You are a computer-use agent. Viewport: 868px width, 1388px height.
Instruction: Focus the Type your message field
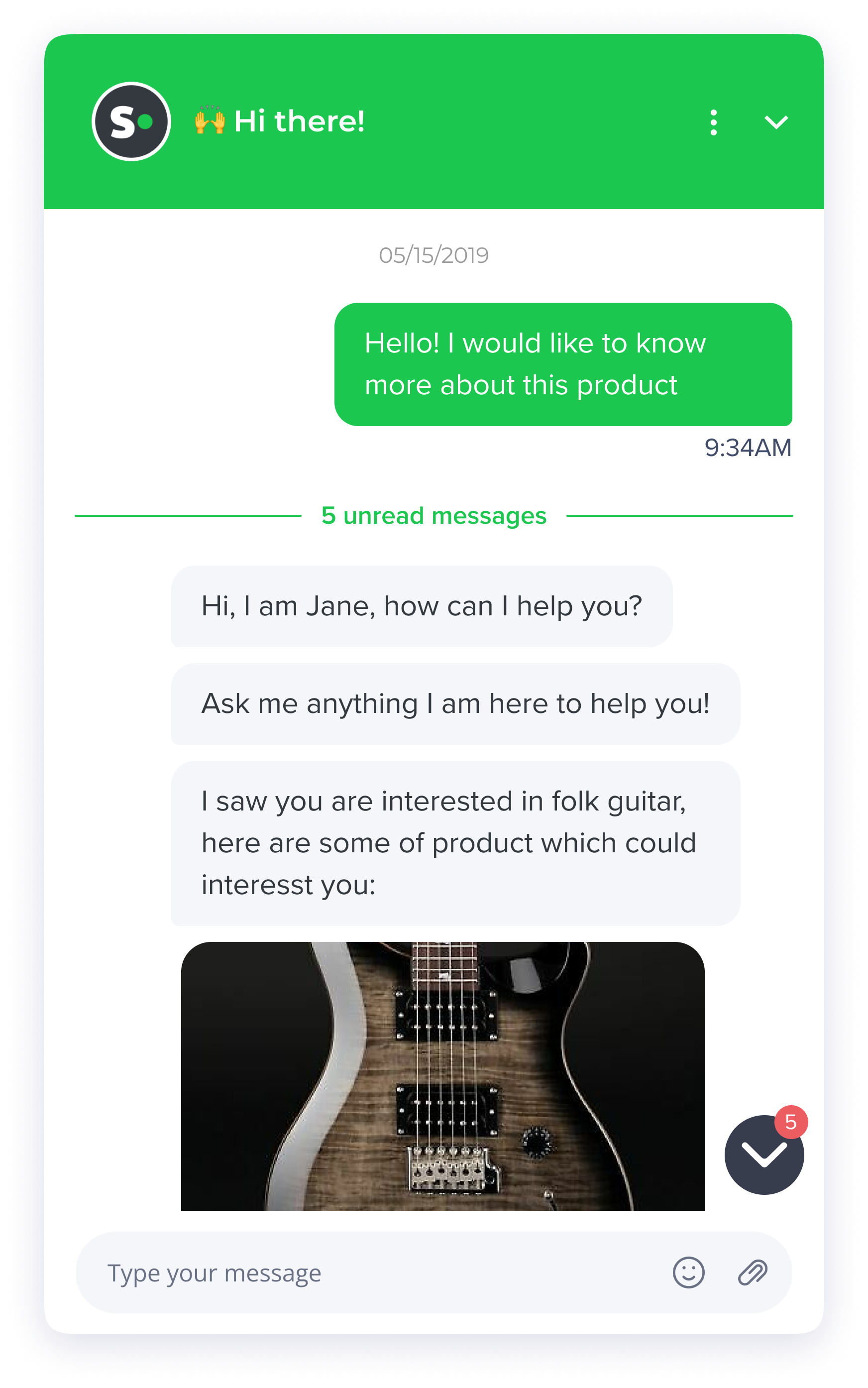(x=367, y=1273)
